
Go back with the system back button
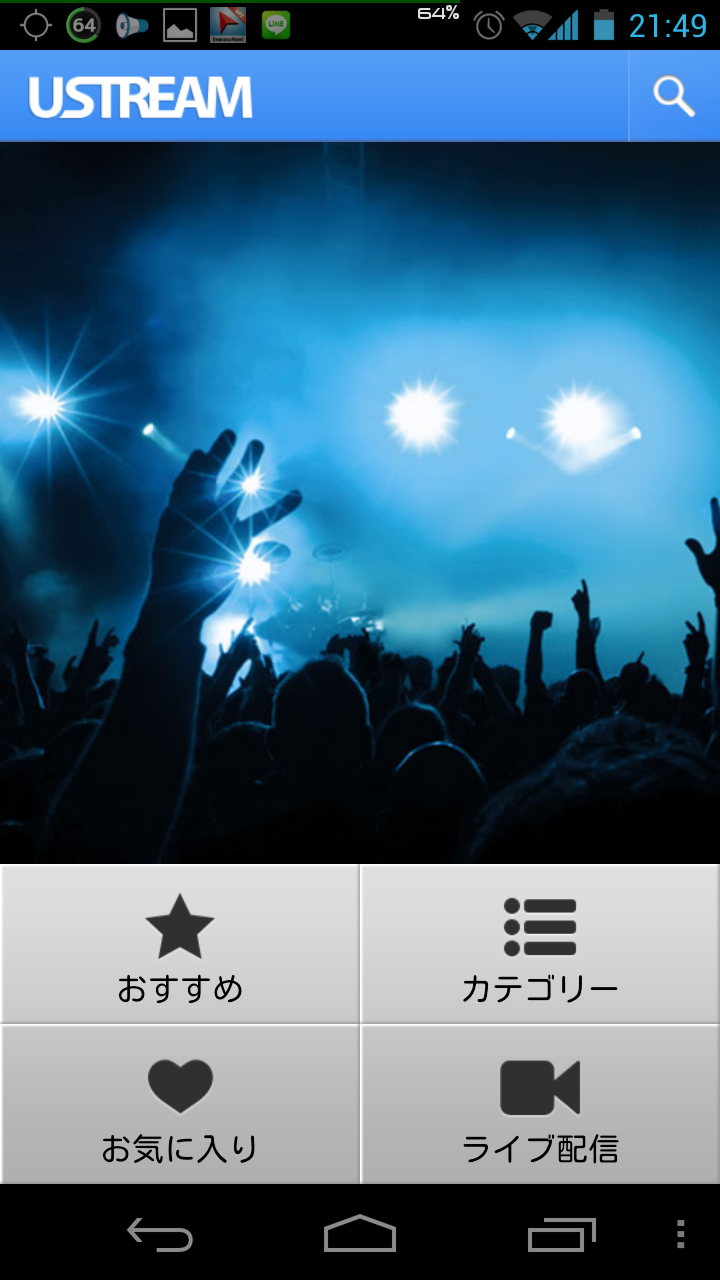pyautogui.click(x=160, y=1234)
